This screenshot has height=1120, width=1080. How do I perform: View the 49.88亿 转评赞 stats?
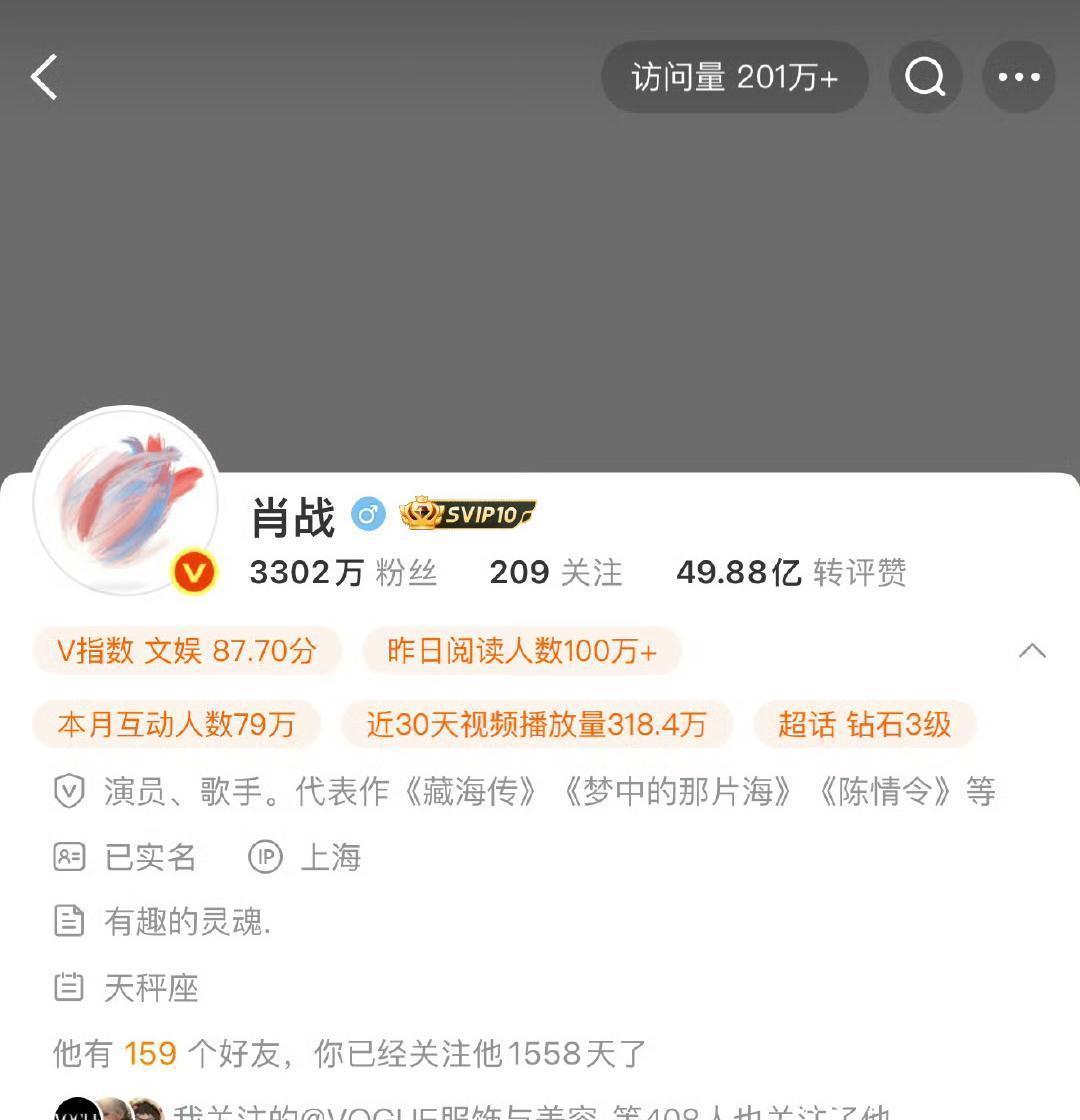(791, 573)
